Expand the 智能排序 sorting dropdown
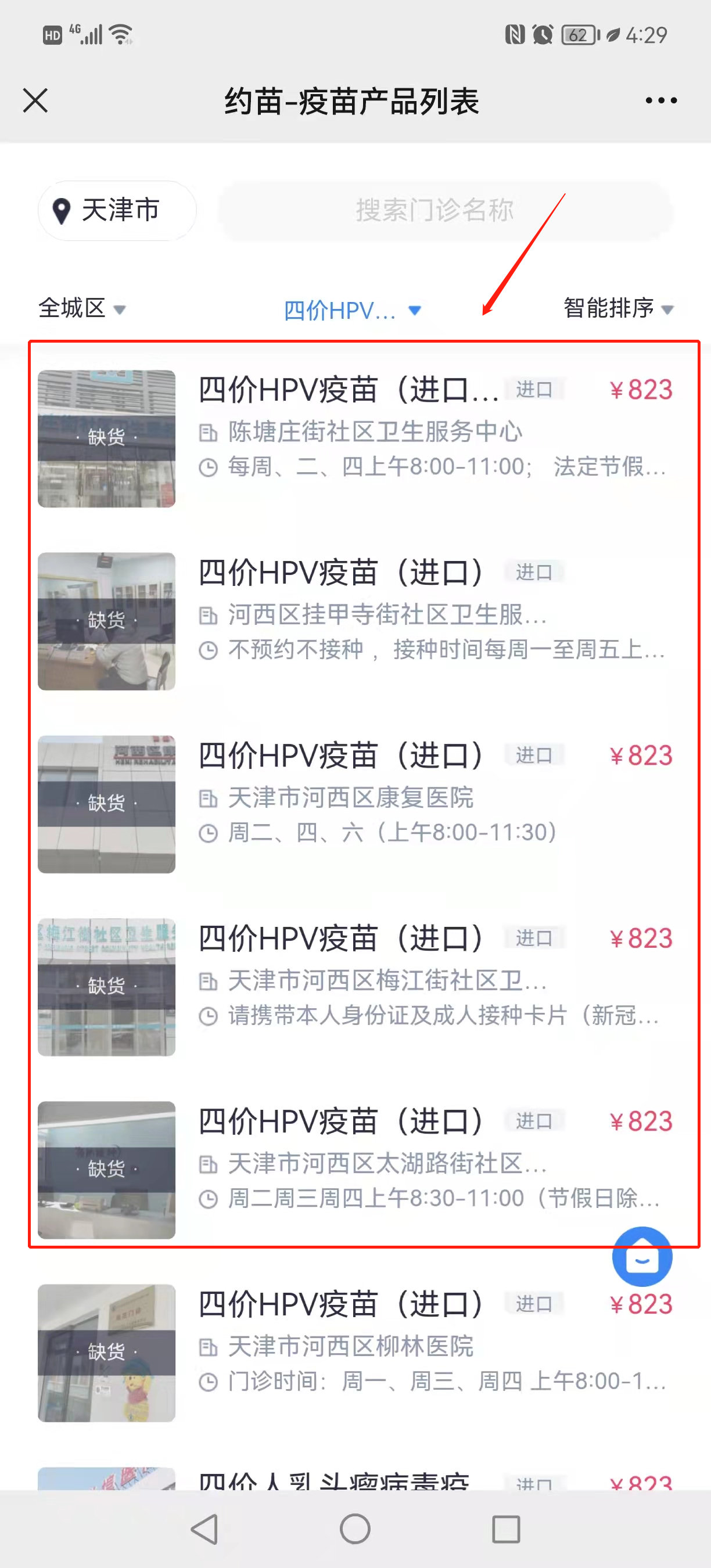 click(619, 308)
